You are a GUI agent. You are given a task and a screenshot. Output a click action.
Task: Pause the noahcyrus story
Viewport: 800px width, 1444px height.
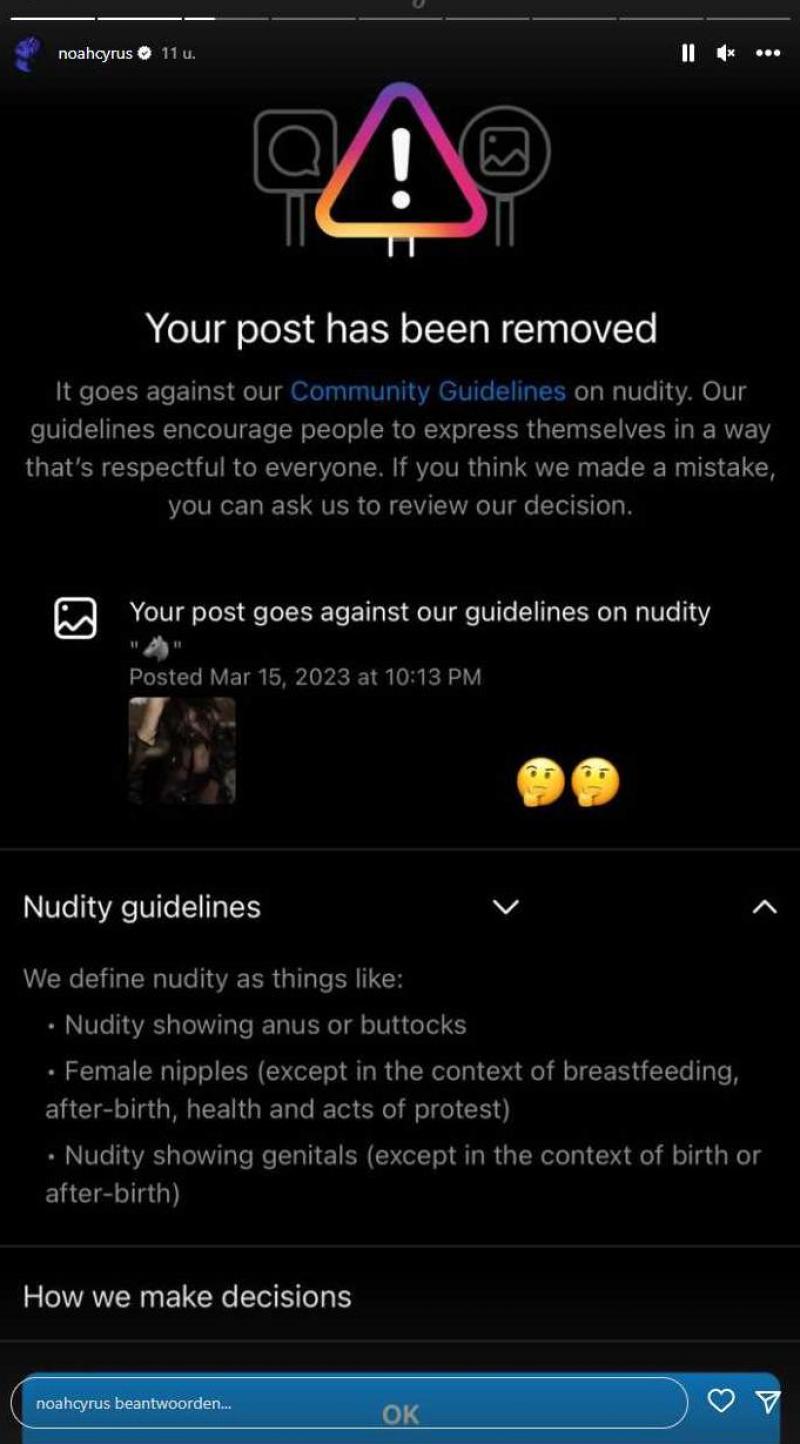pos(688,53)
